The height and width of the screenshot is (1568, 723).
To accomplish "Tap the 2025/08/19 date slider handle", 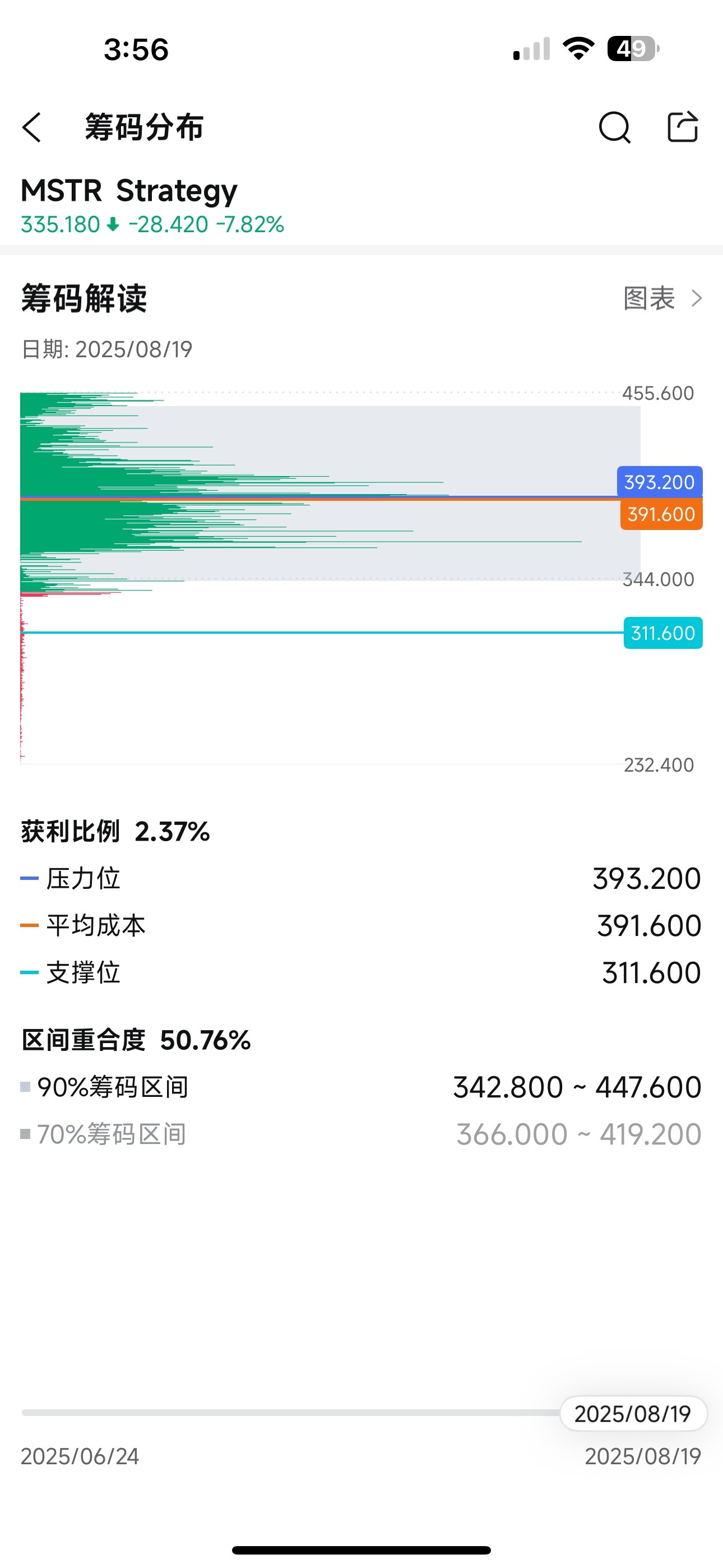I will tap(633, 1413).
